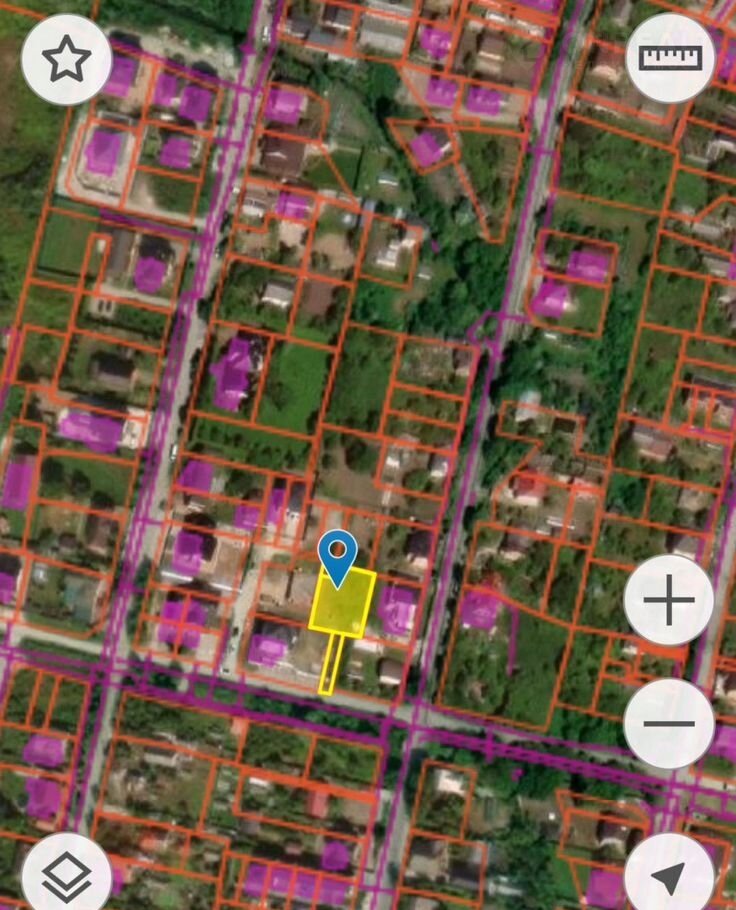736x910 pixels.
Task: Activate the ruler measuring tool
Action: click(x=670, y=57)
